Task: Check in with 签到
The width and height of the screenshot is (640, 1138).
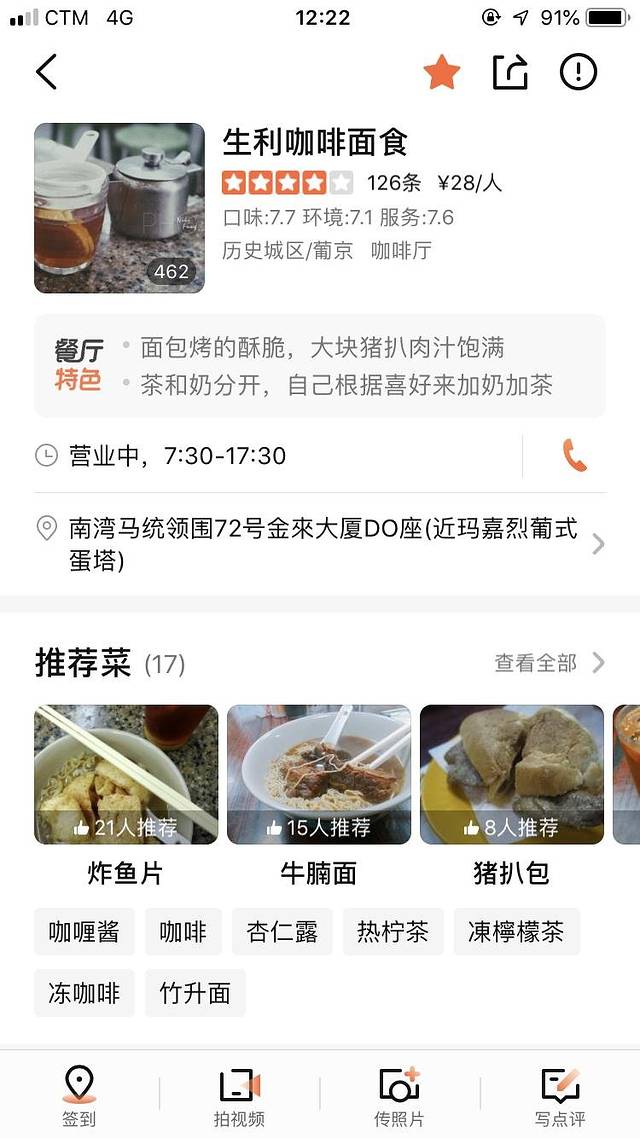Action: [x=79, y=1097]
